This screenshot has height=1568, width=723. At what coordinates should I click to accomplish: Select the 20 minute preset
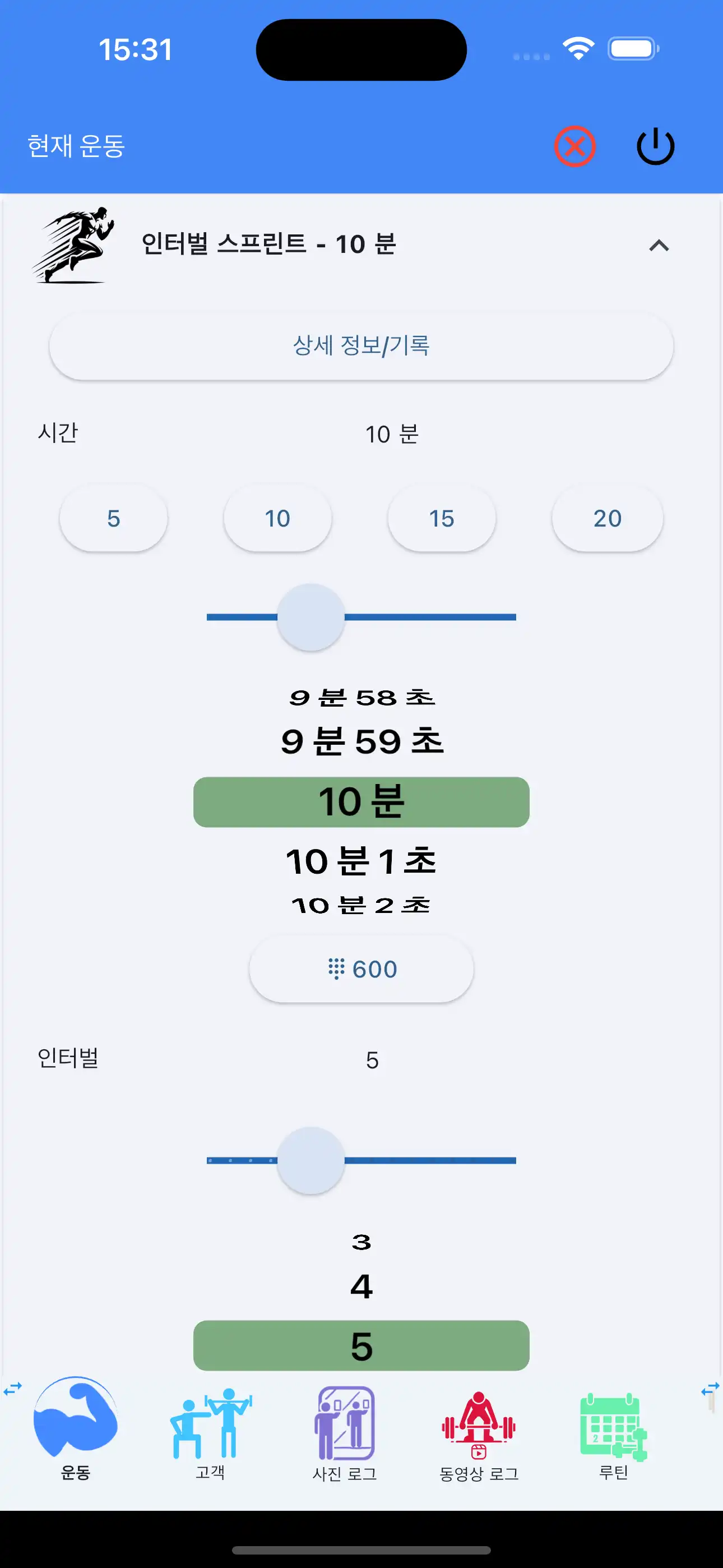(607, 518)
